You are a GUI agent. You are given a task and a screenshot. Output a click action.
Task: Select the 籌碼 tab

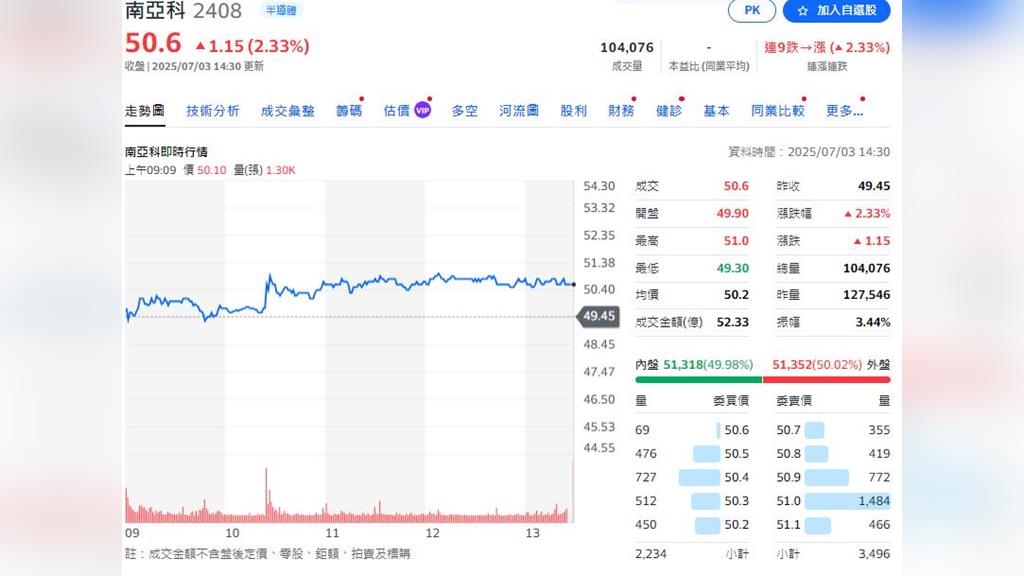click(349, 111)
